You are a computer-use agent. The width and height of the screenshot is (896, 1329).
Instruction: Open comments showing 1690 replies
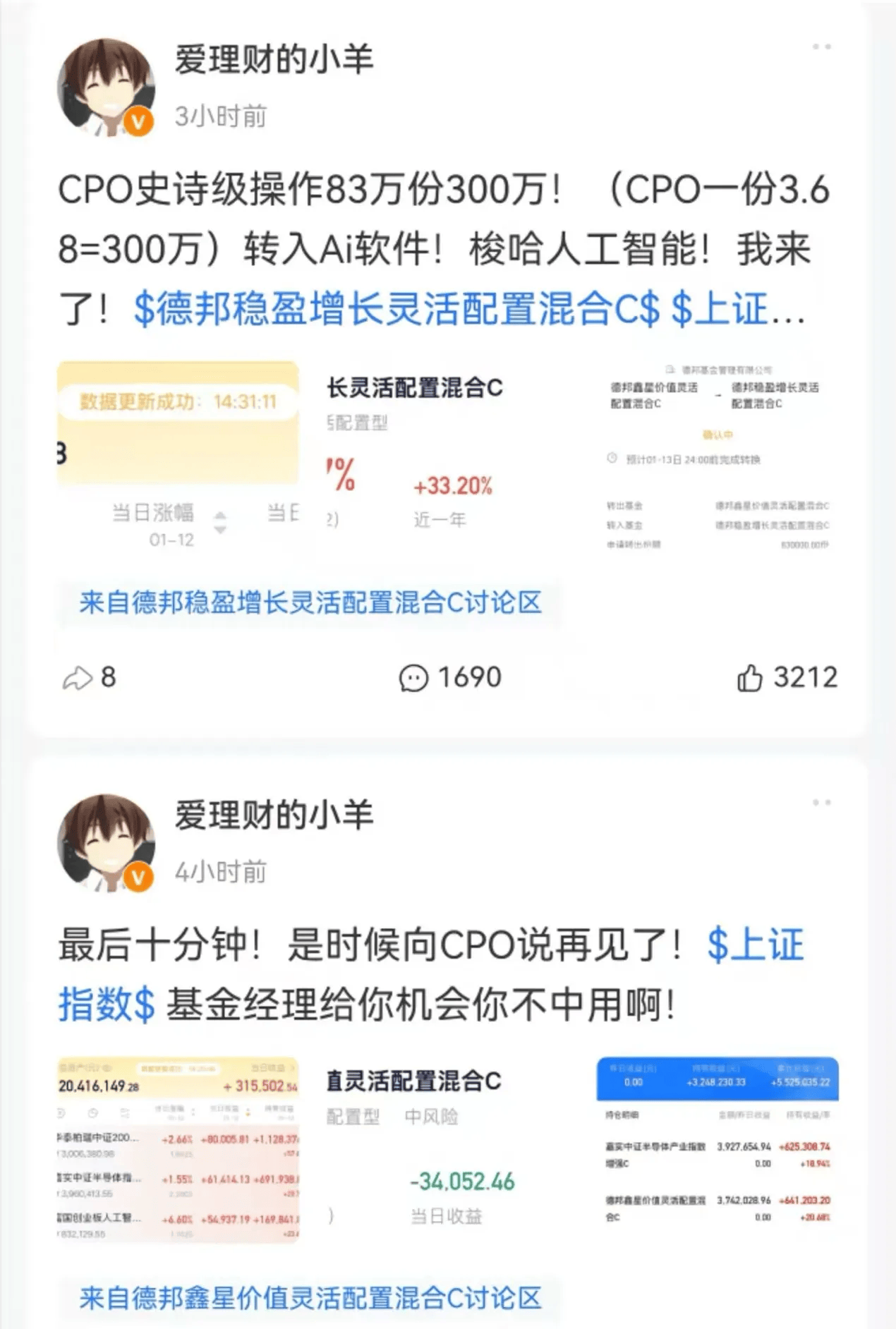449,678
